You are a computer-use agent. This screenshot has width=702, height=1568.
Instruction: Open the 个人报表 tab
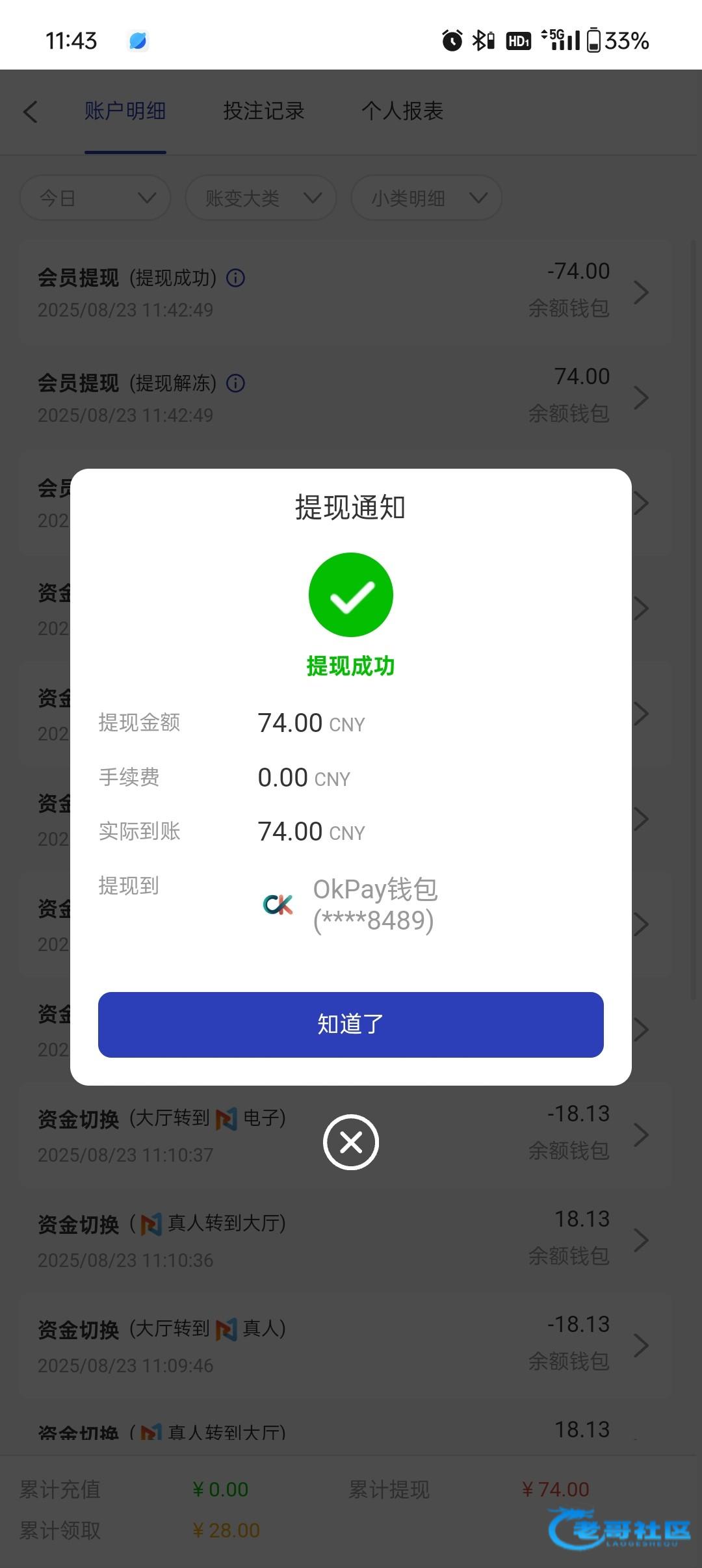(402, 111)
